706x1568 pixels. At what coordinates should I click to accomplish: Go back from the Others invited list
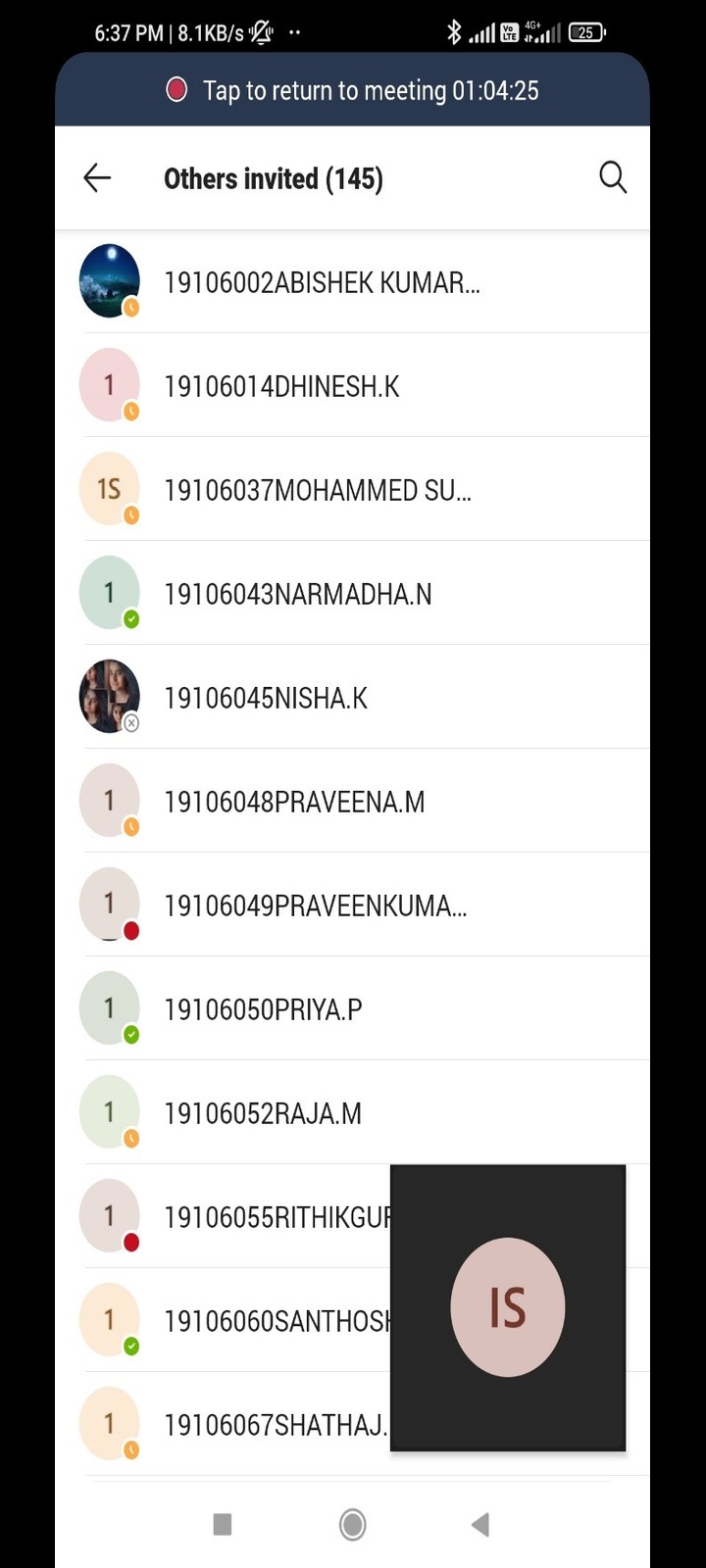(97, 178)
